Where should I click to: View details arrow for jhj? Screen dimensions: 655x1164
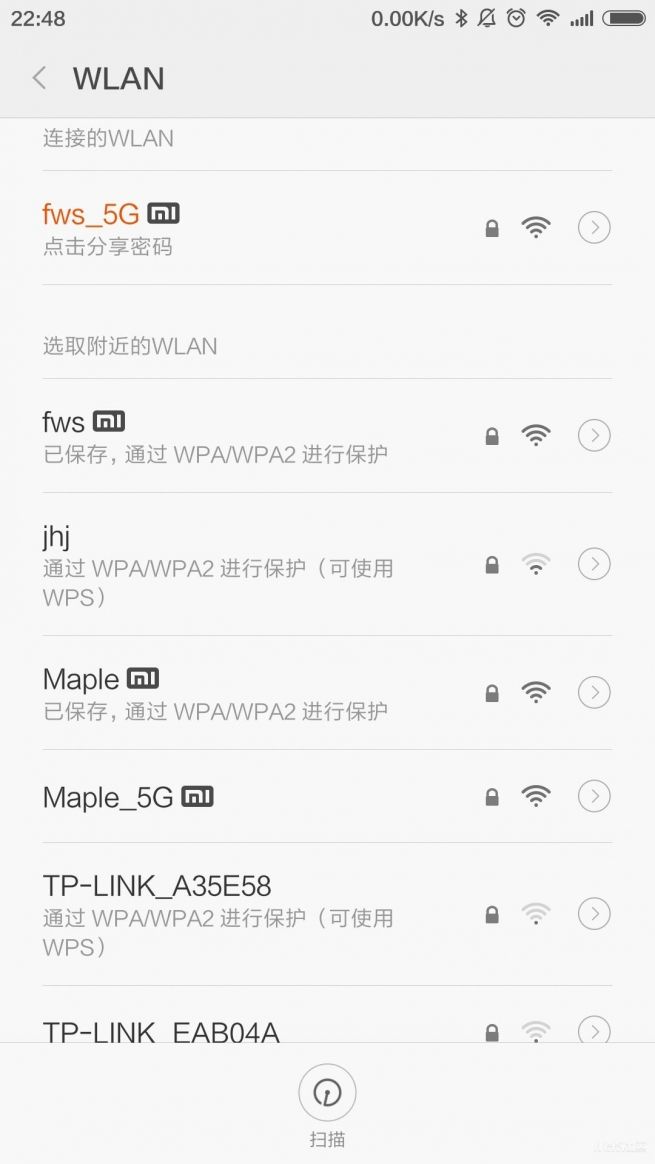594,564
